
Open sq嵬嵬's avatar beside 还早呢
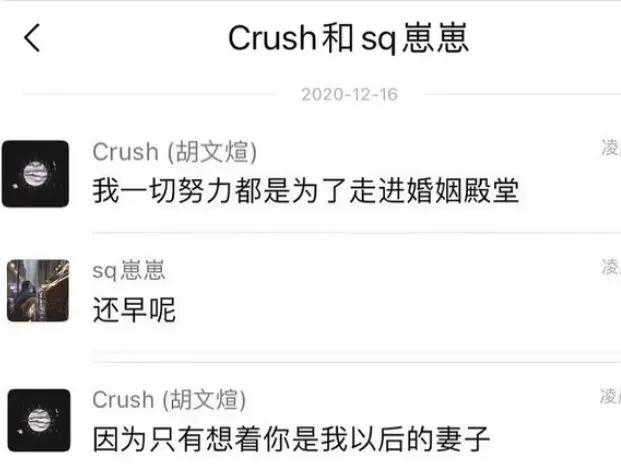[x=38, y=291]
